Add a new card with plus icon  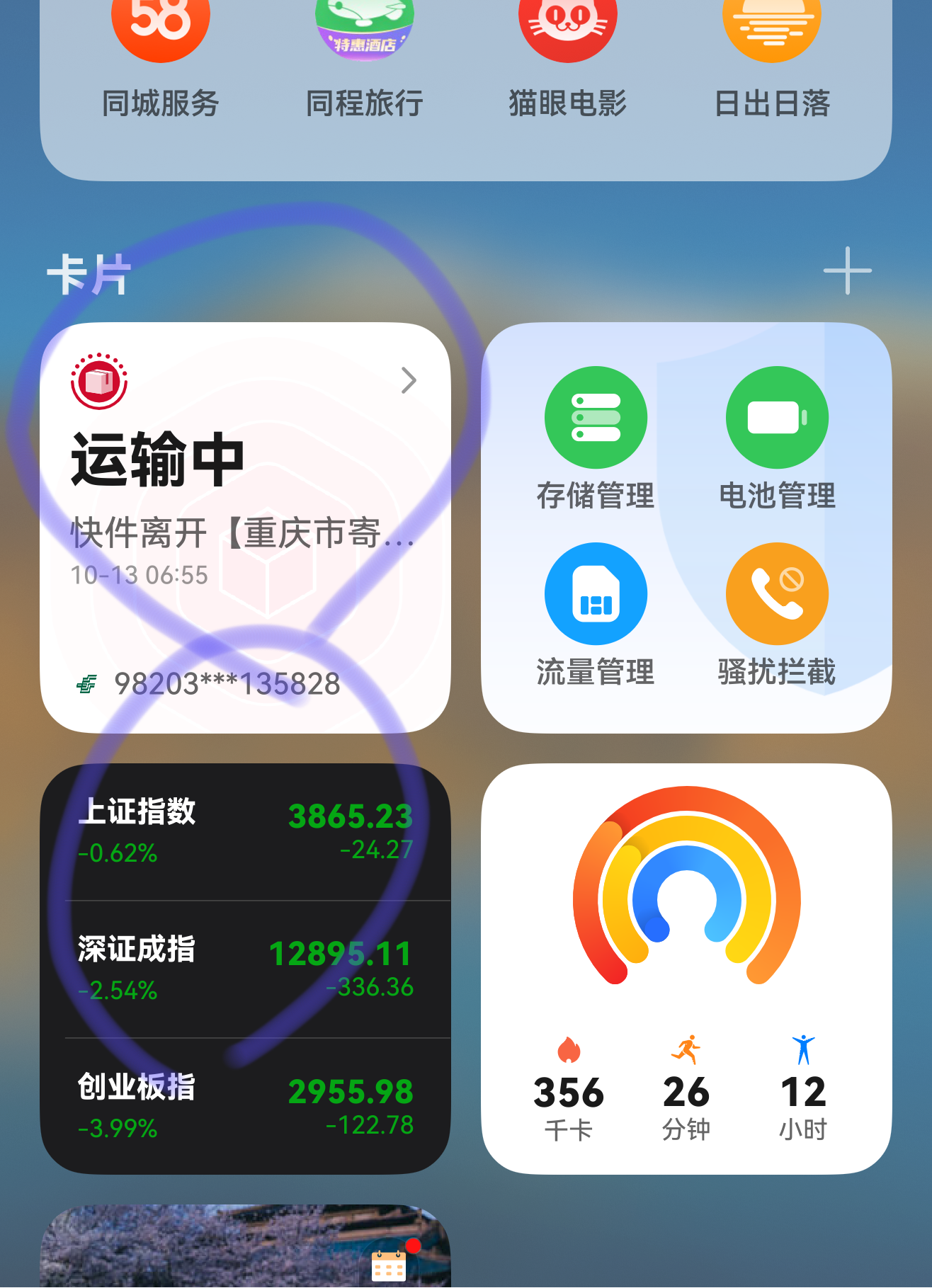coord(847,271)
